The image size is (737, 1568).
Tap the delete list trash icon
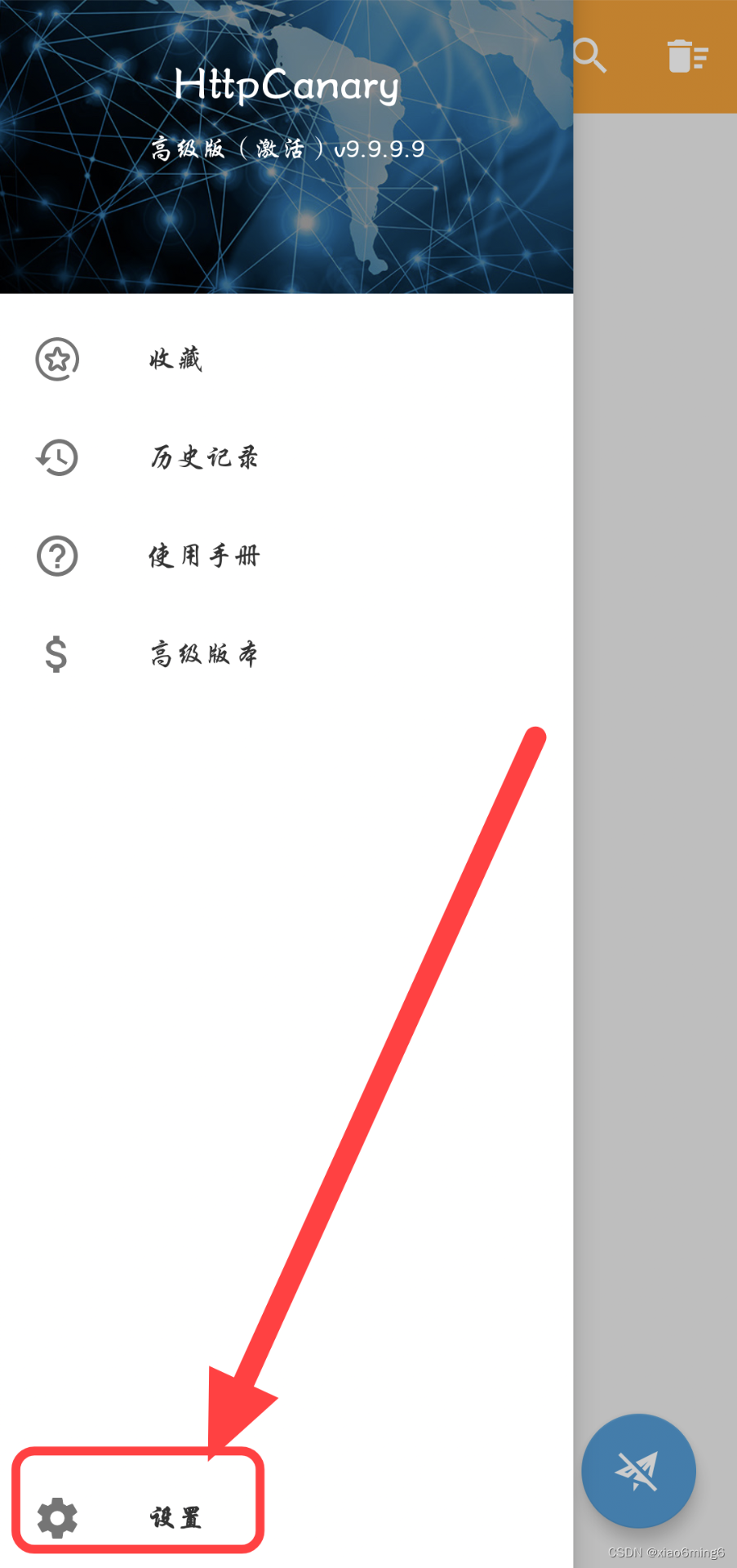(687, 56)
